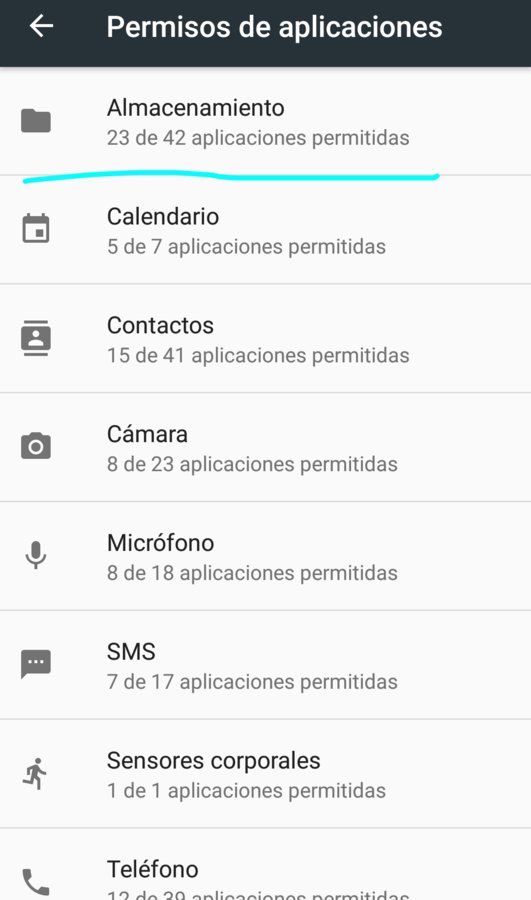
Task: Open Micrófono permission settings
Action: coord(265,556)
